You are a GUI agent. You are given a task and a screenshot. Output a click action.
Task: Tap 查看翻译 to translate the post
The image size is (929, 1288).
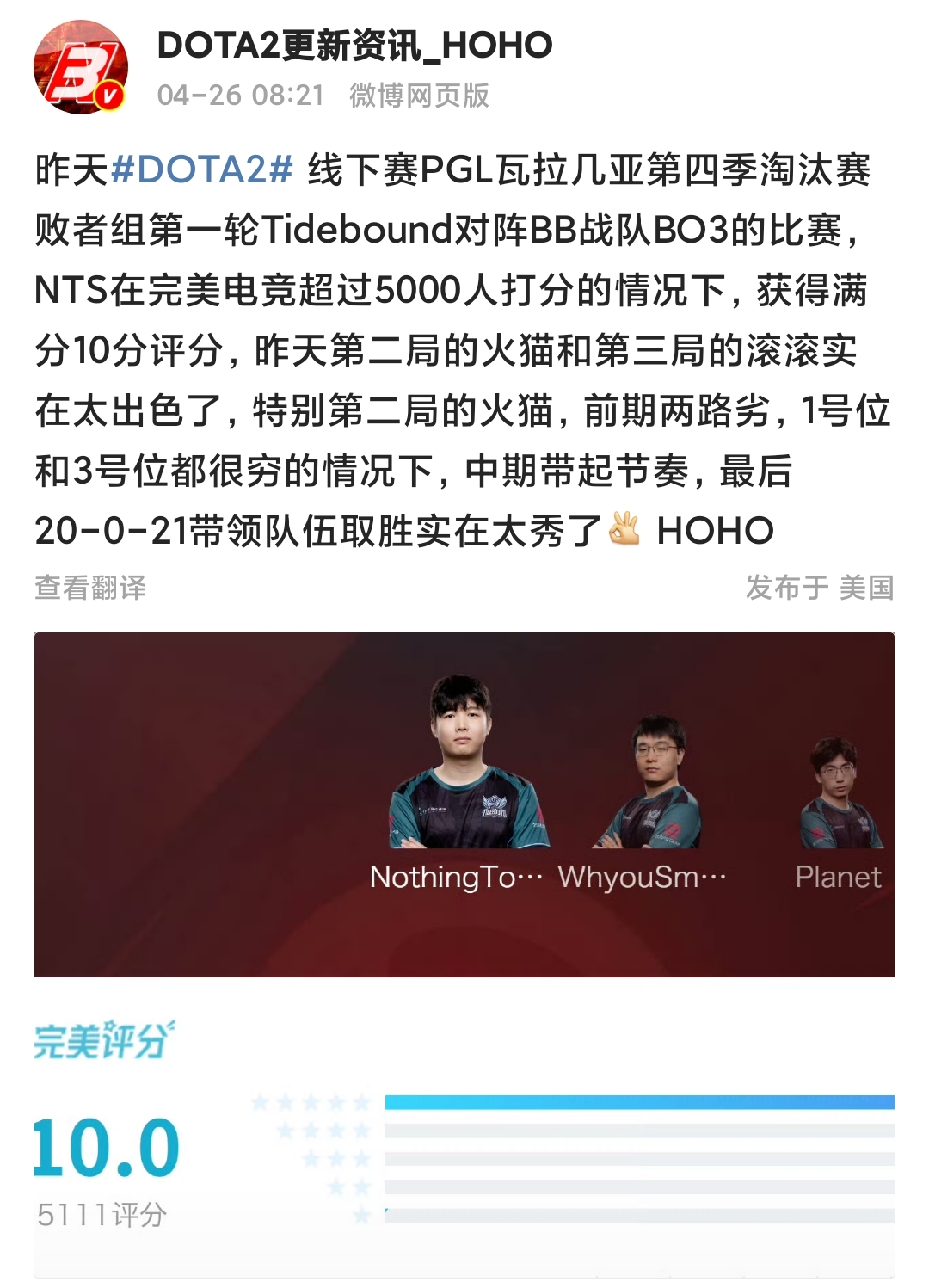pyautogui.click(x=90, y=588)
